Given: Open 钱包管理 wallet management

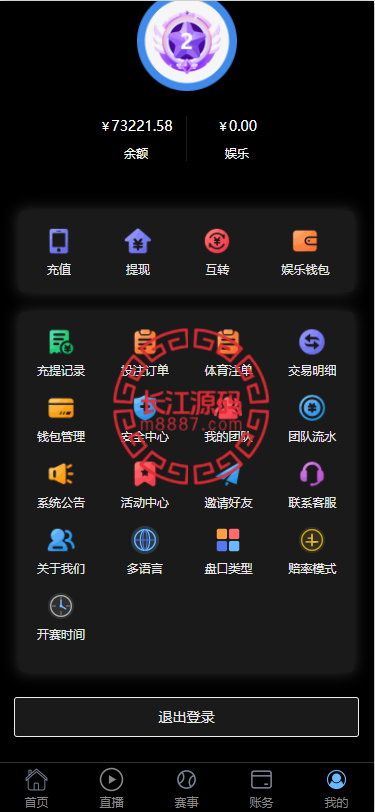Looking at the screenshot, I should click(61, 420).
